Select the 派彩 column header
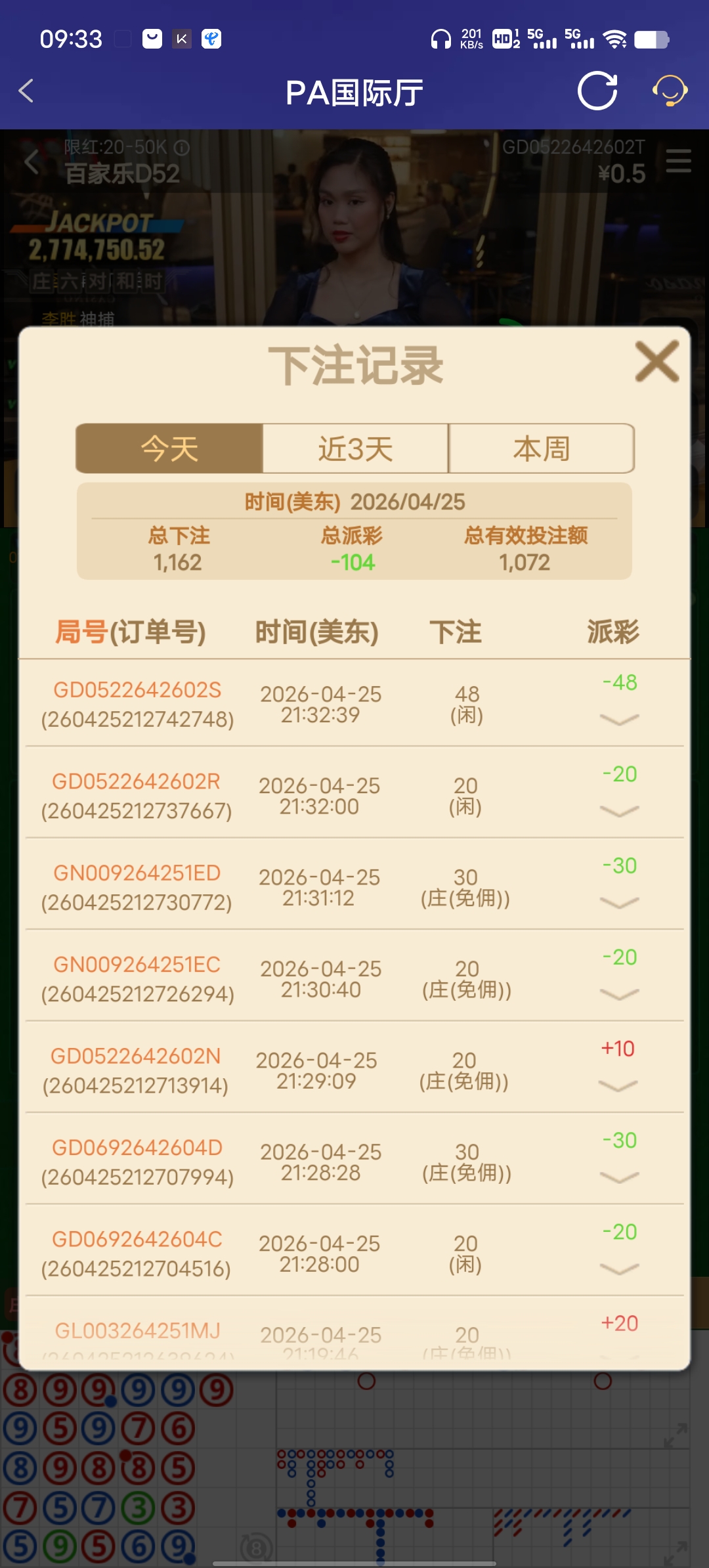This screenshot has height=1568, width=709. [x=612, y=632]
